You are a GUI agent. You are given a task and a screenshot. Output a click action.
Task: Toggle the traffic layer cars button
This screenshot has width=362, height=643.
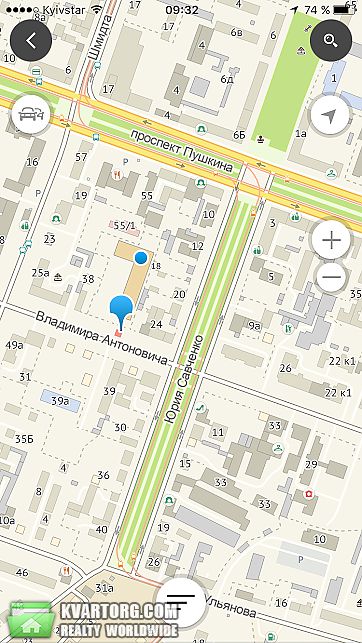point(31,114)
